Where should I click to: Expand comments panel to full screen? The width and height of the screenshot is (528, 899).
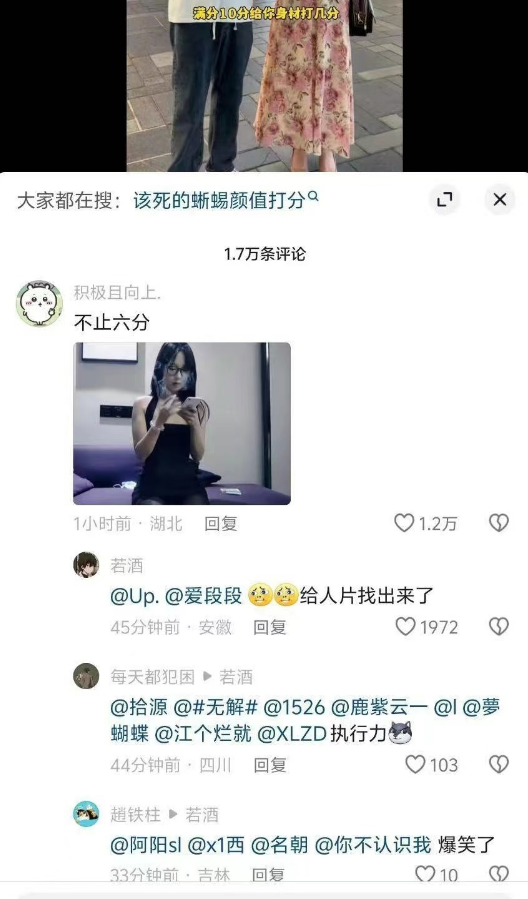tap(444, 200)
